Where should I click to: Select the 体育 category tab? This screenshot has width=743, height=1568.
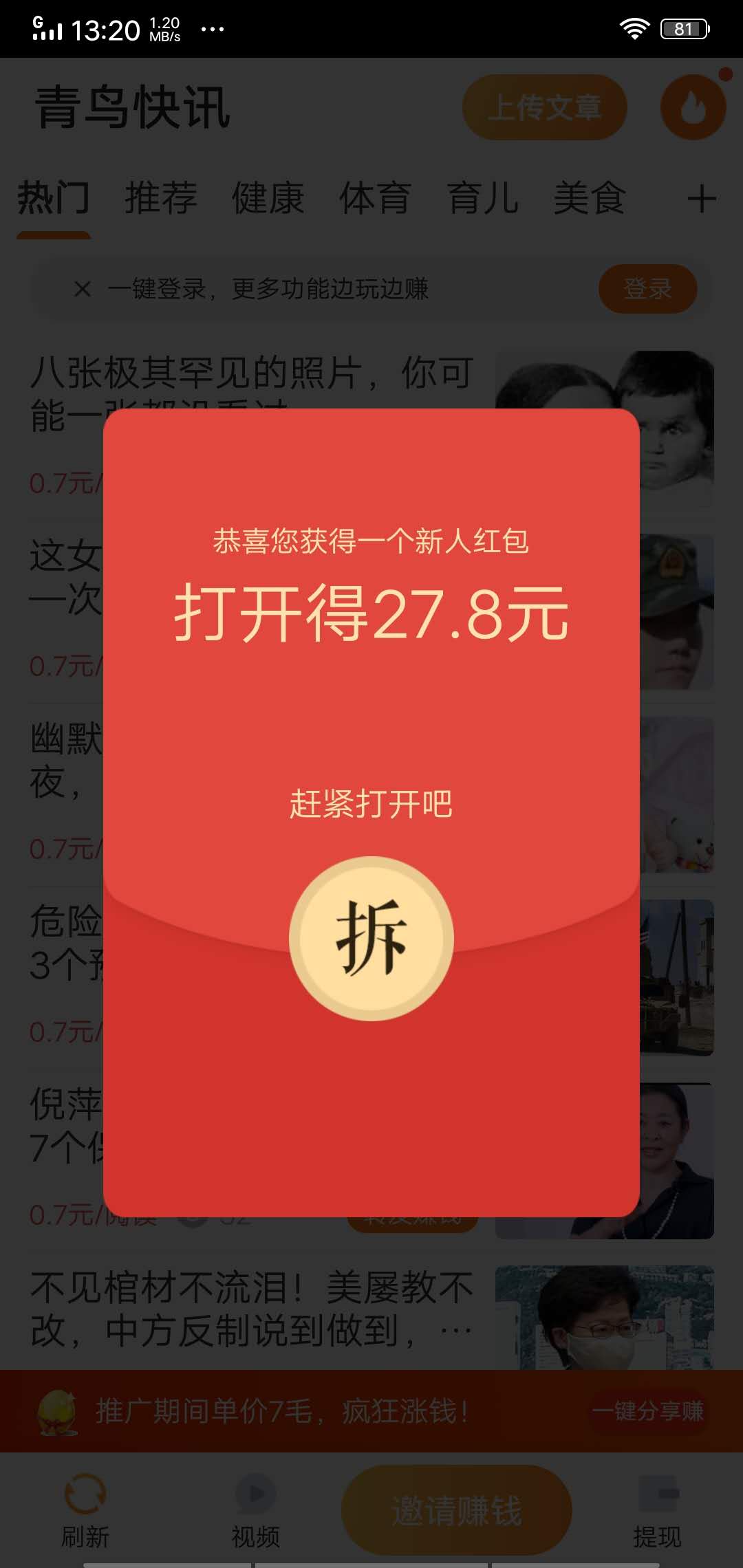pos(375,199)
